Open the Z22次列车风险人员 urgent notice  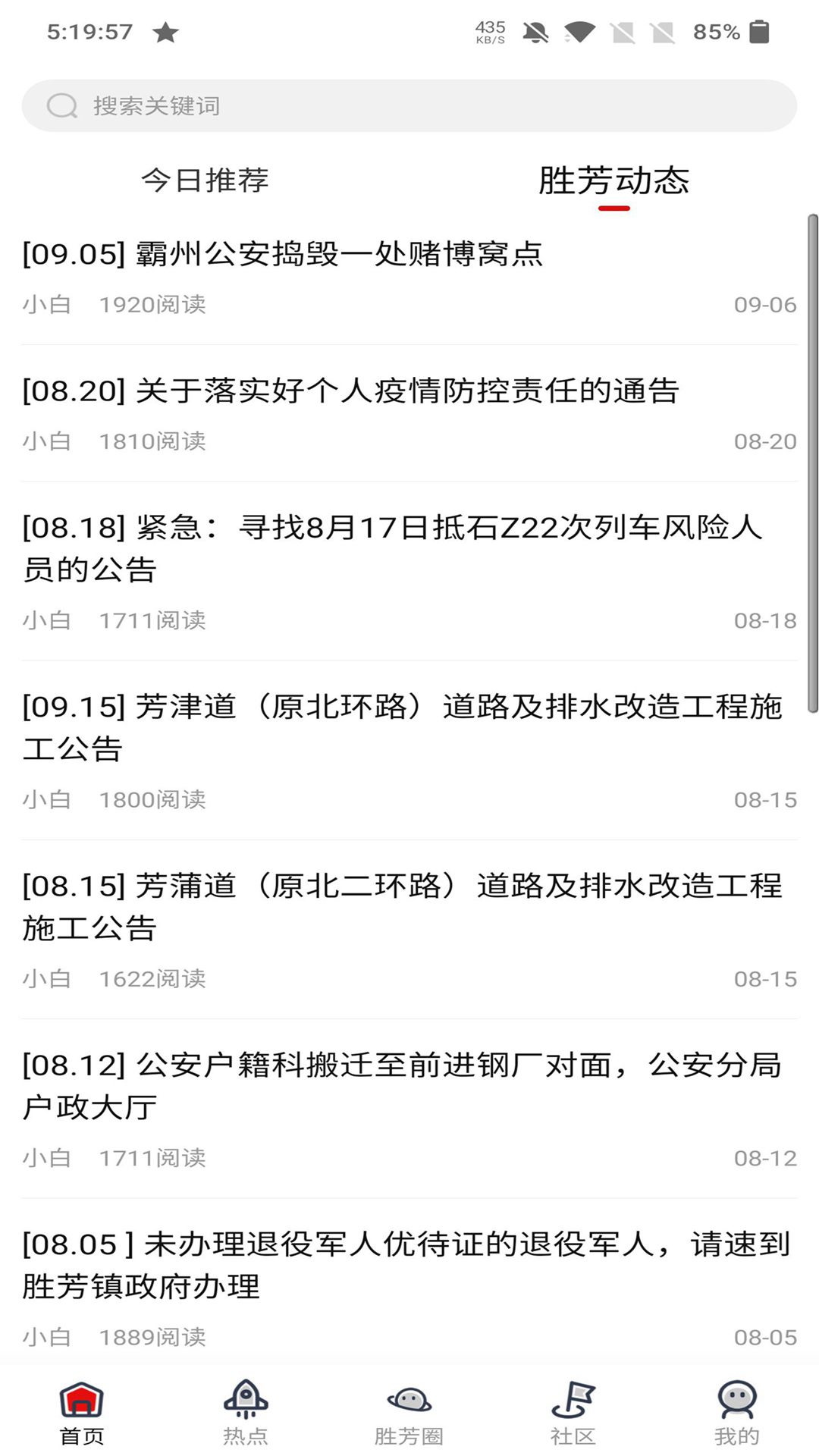393,548
